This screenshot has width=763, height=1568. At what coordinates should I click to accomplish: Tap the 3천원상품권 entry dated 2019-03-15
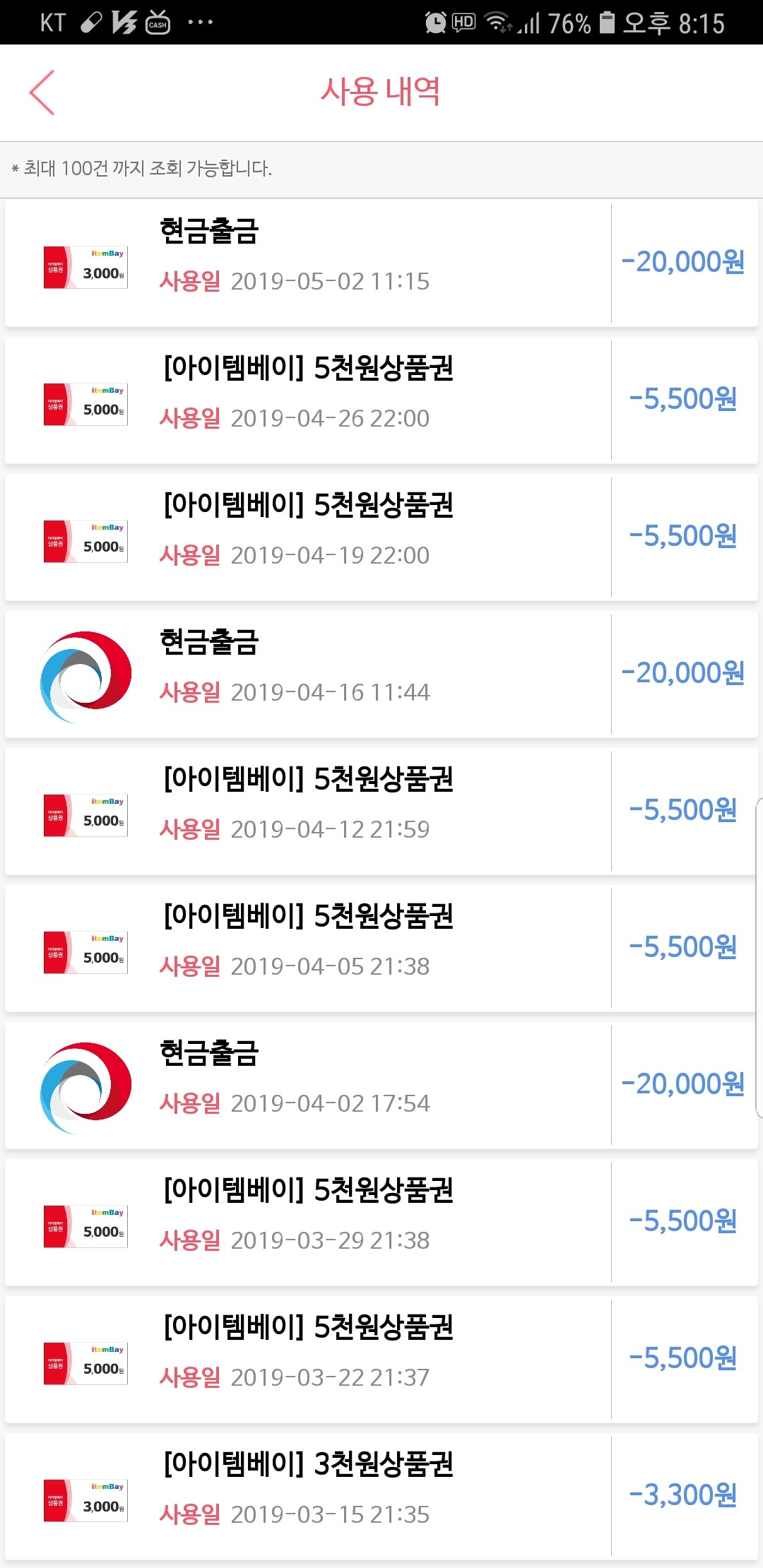pos(381,1496)
